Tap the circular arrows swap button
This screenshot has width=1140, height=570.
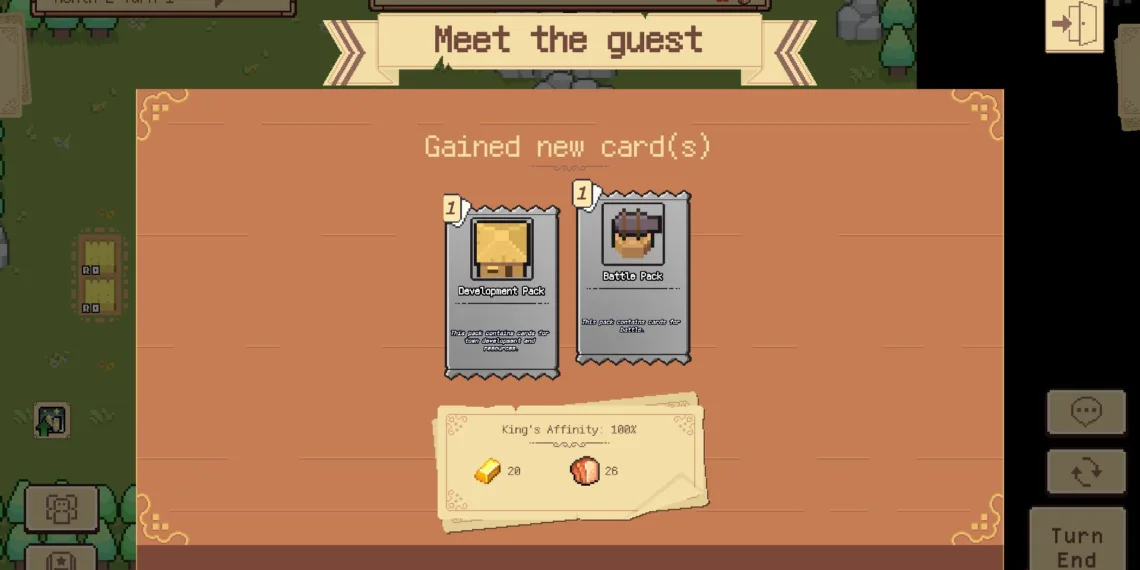click(x=1086, y=471)
